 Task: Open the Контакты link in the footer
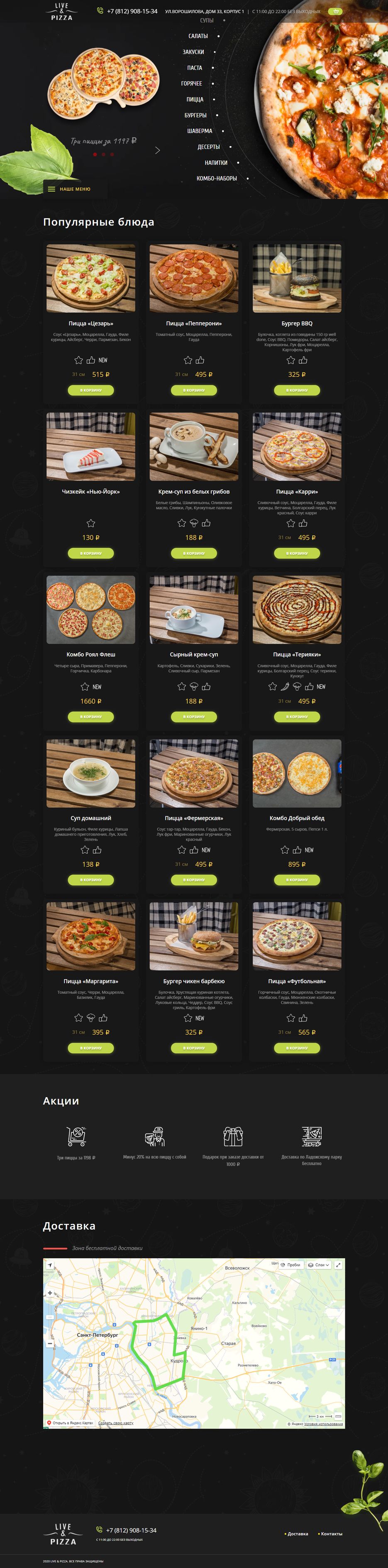click(x=332, y=1533)
